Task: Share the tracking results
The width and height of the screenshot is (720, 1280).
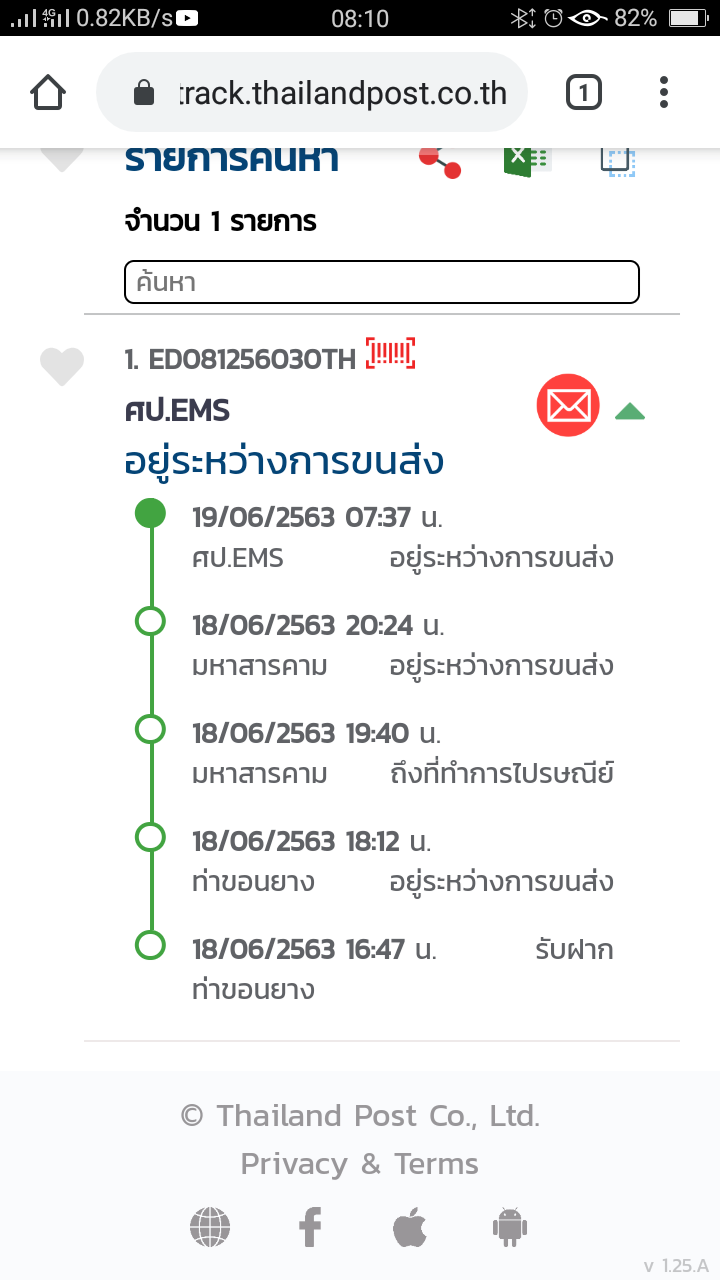Action: click(440, 162)
